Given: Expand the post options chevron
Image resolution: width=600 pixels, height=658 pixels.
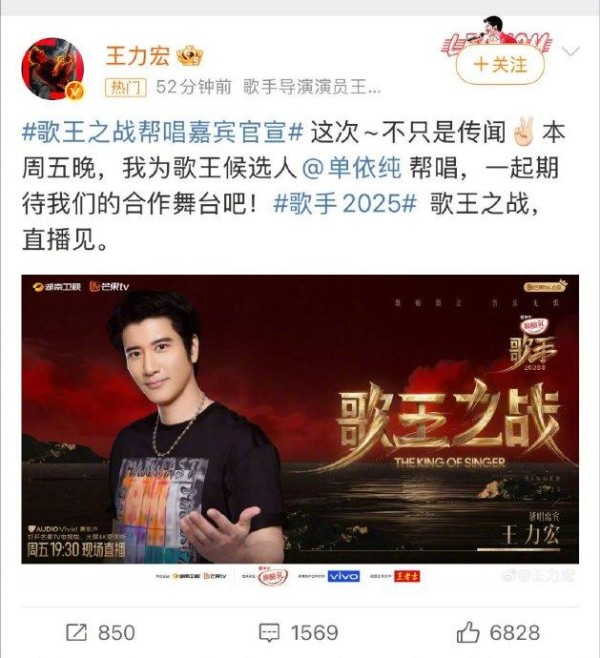Looking at the screenshot, I should (x=571, y=52).
